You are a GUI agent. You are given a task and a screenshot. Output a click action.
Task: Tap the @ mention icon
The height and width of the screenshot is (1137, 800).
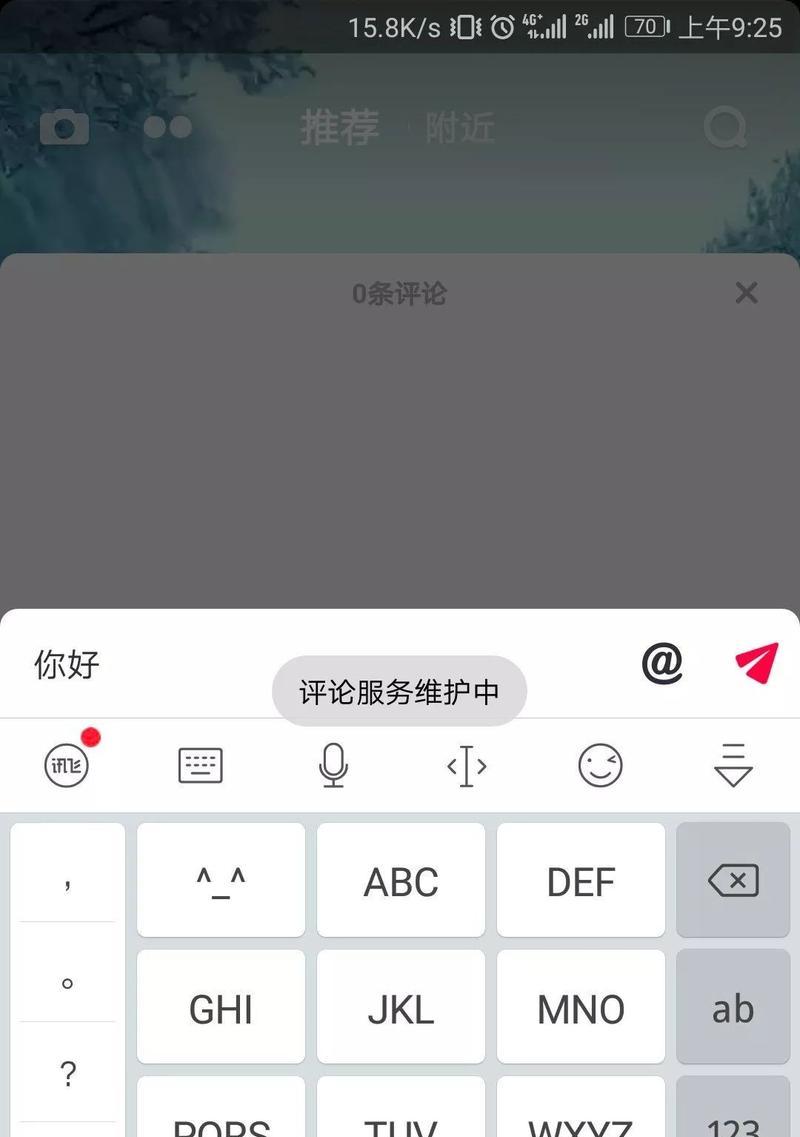(x=662, y=662)
